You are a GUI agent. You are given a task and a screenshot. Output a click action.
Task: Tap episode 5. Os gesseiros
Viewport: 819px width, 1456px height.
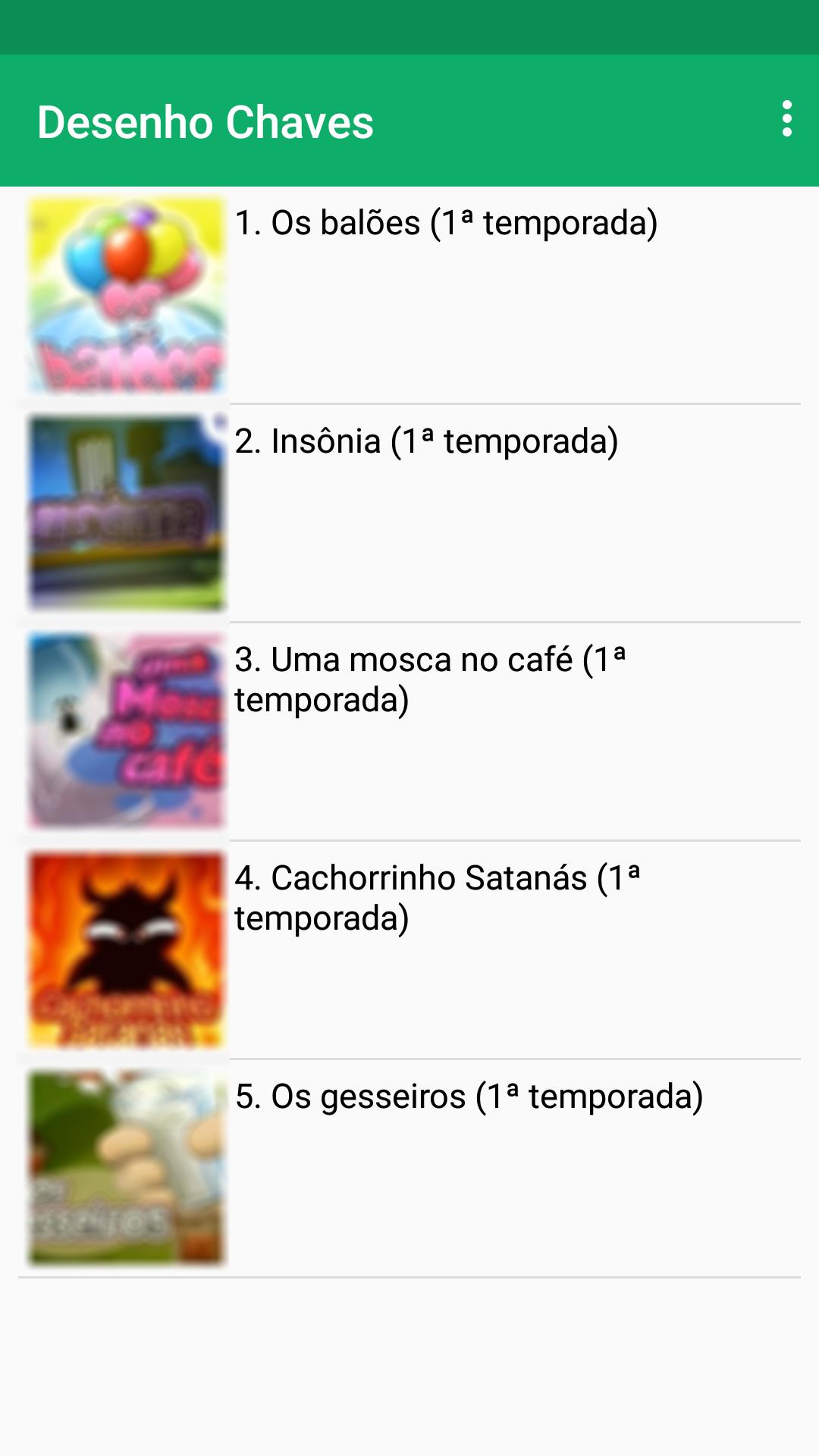click(469, 1097)
